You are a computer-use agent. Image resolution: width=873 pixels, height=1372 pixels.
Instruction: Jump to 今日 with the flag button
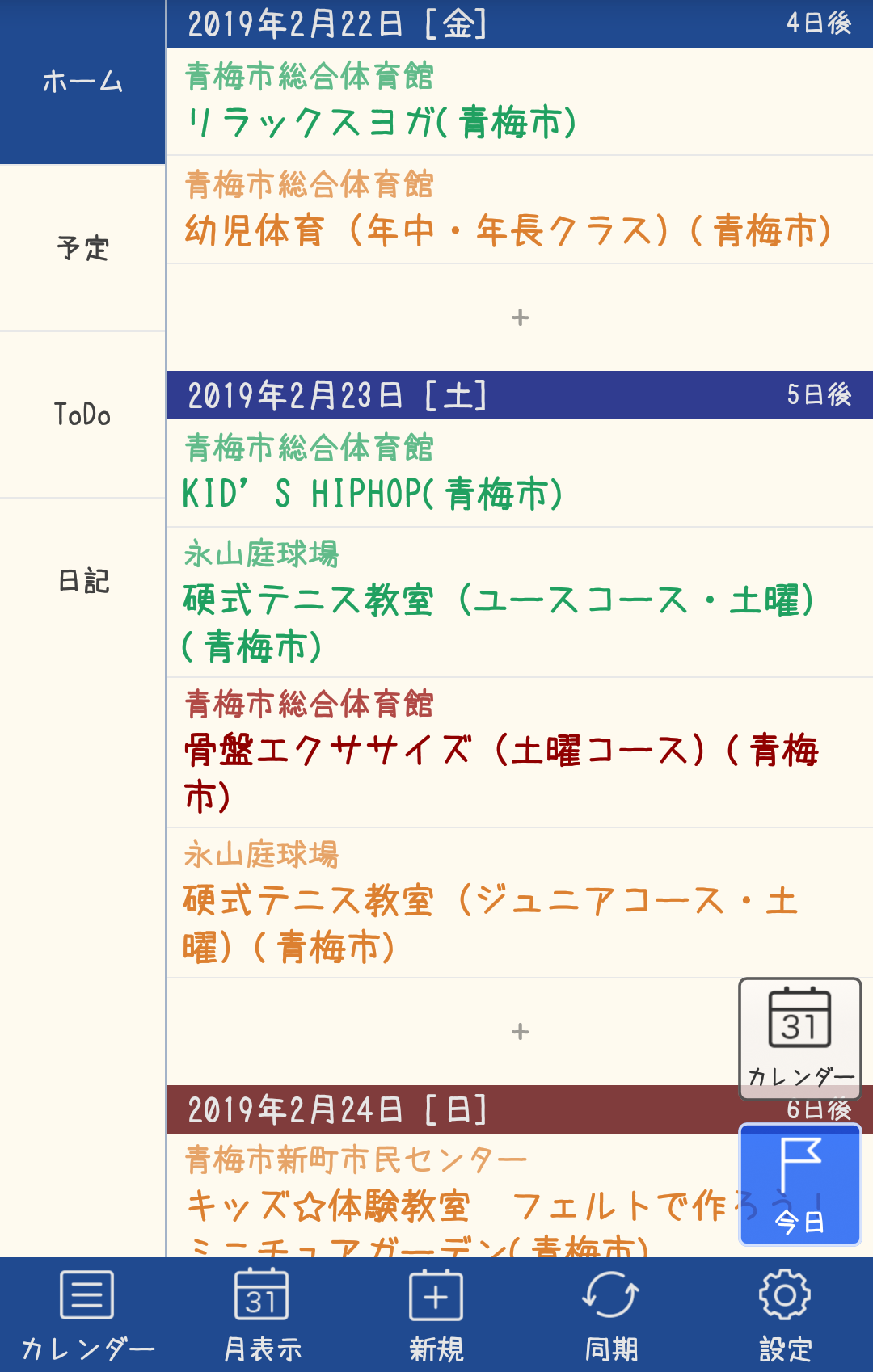(799, 1185)
